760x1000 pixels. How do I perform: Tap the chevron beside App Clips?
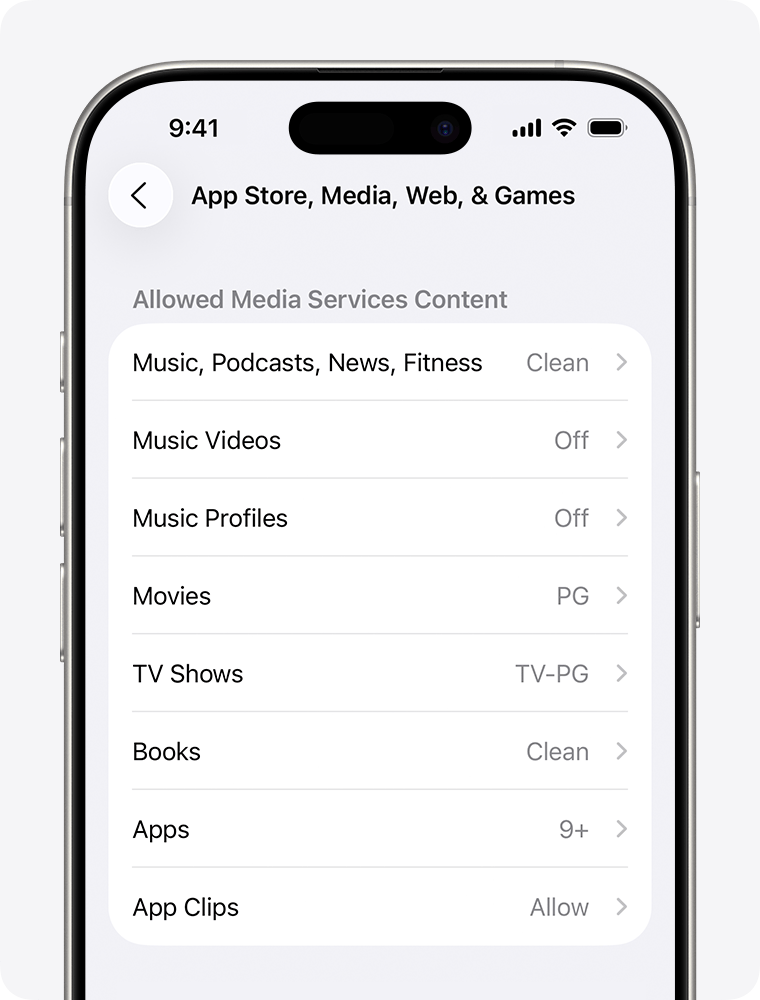(622, 907)
